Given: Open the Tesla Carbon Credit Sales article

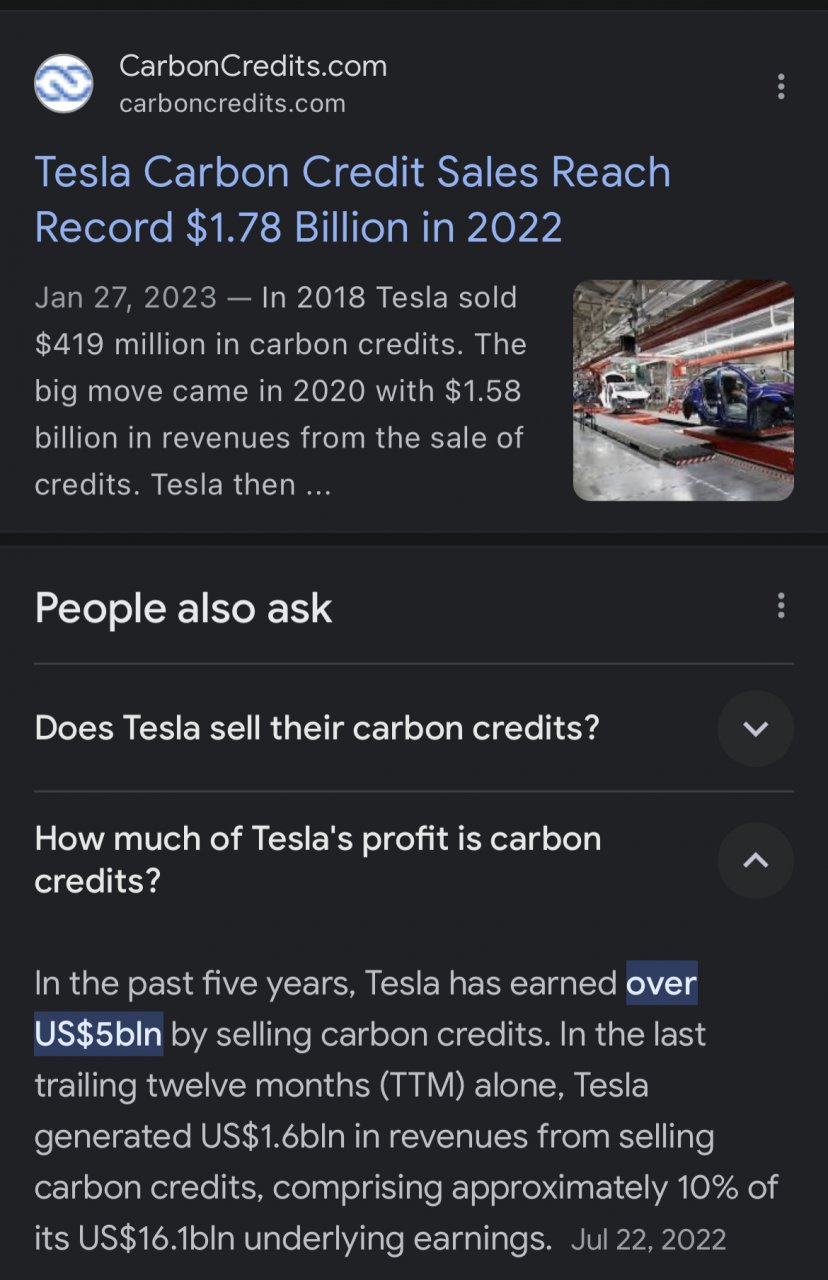Looking at the screenshot, I should click(352, 199).
